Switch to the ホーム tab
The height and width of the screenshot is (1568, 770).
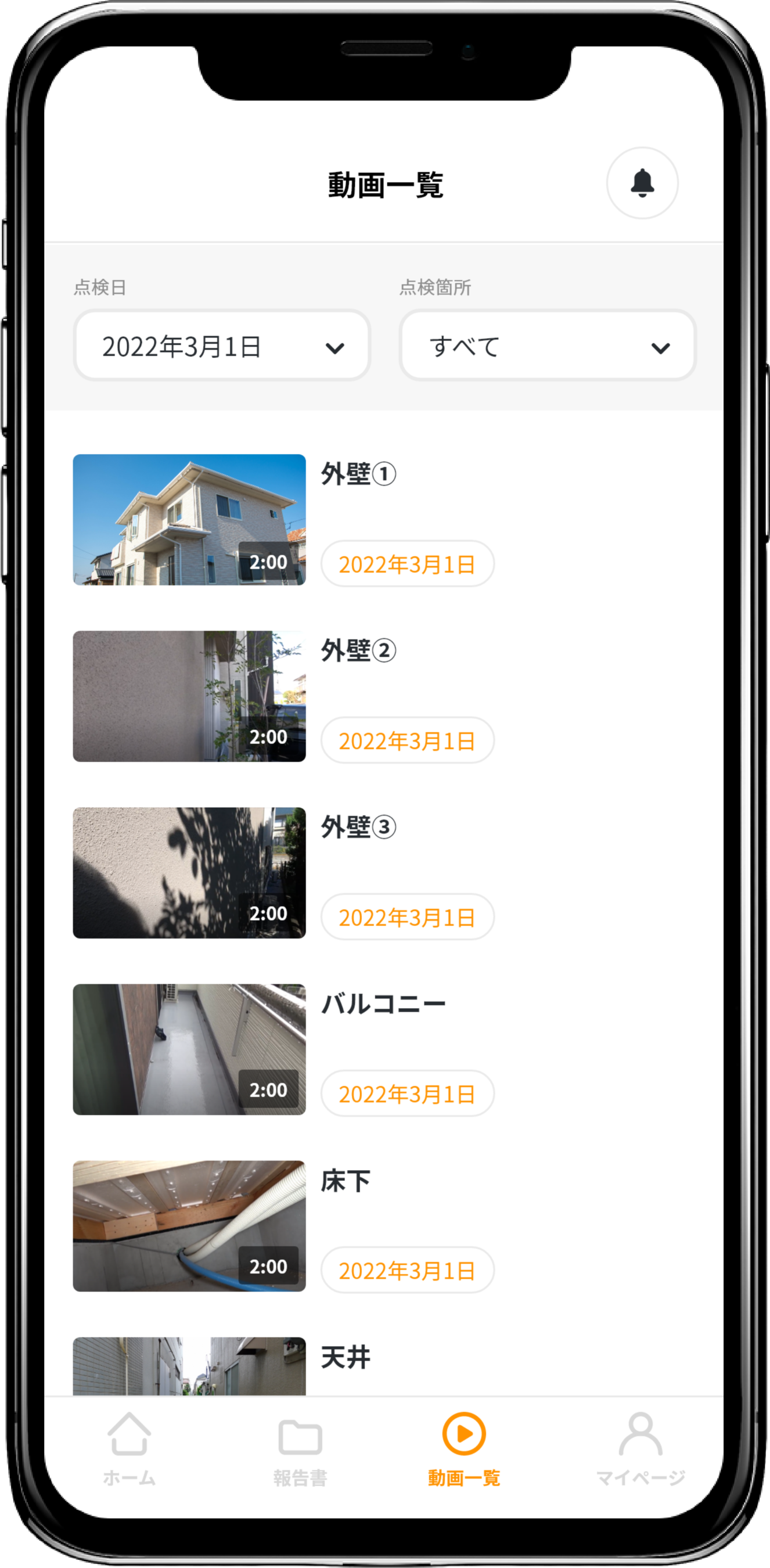129,1449
